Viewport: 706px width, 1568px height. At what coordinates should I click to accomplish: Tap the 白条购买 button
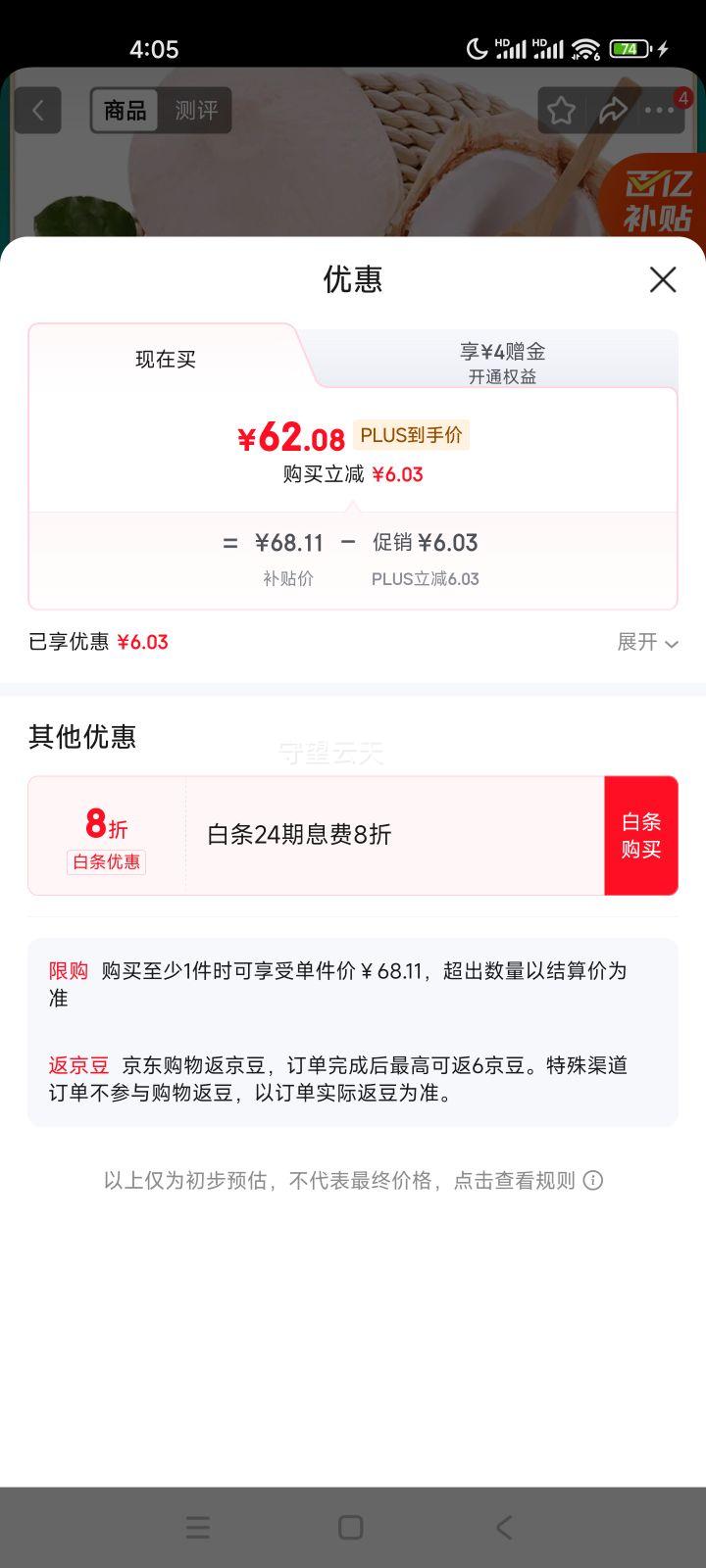pos(641,835)
